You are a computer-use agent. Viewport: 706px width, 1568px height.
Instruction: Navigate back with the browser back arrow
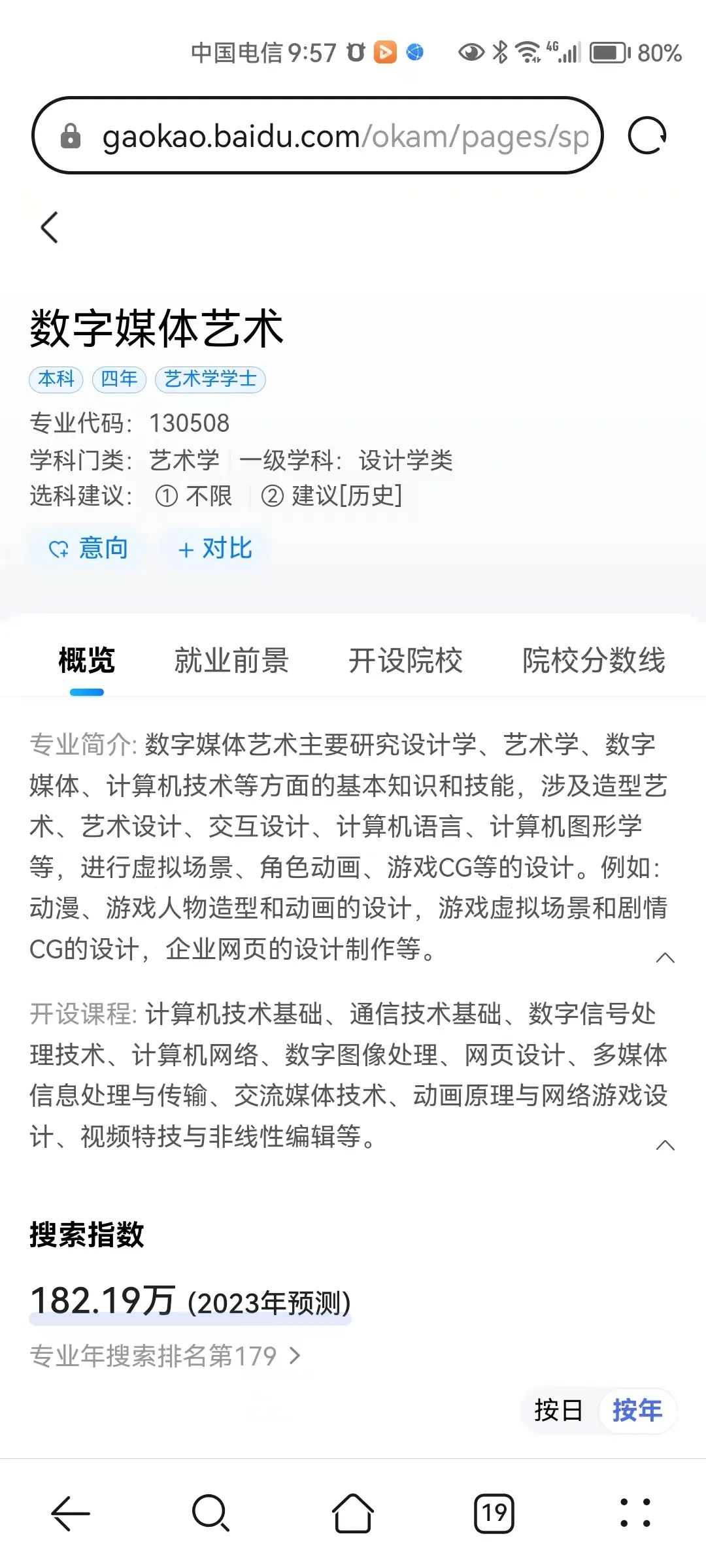coord(70,1513)
